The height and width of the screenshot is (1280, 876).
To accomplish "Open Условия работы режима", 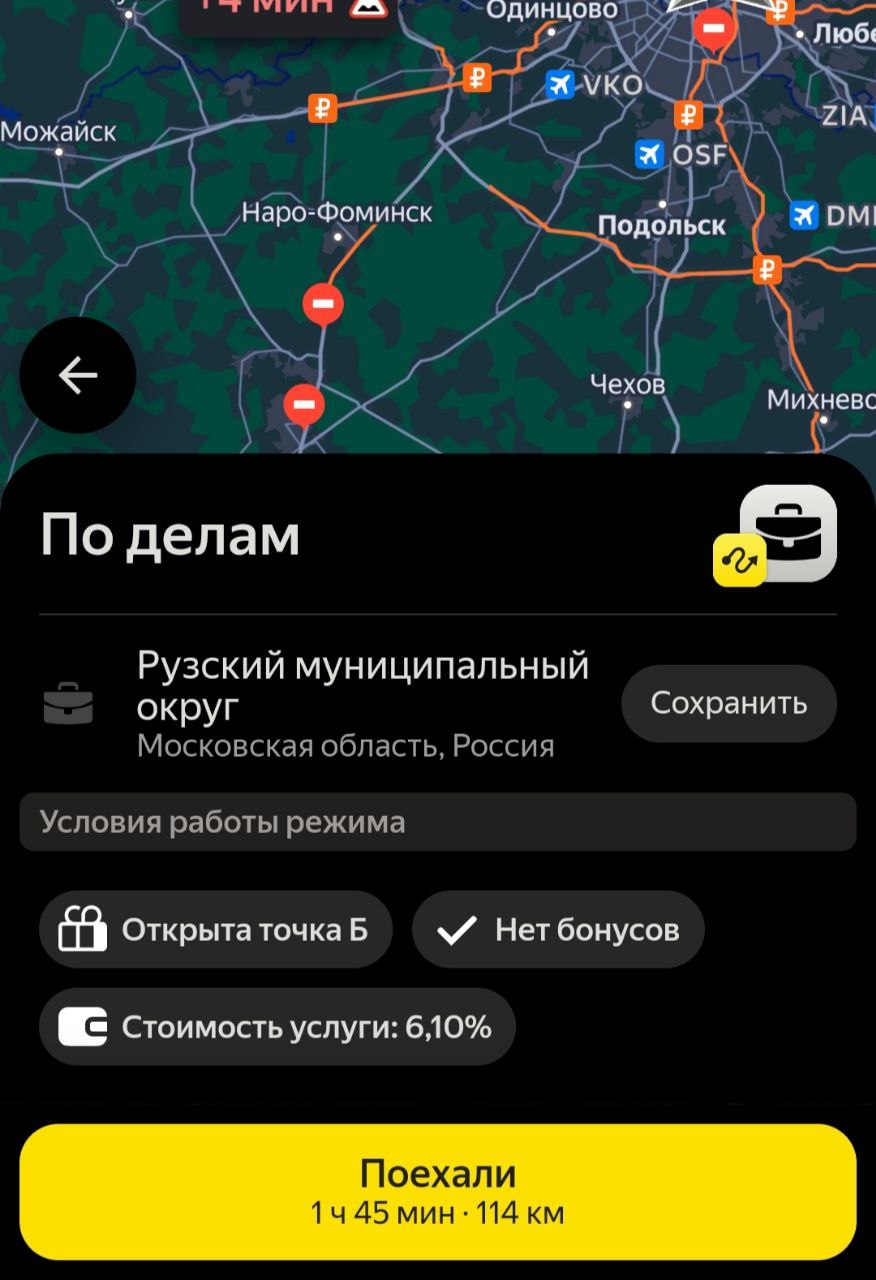I will [x=437, y=822].
